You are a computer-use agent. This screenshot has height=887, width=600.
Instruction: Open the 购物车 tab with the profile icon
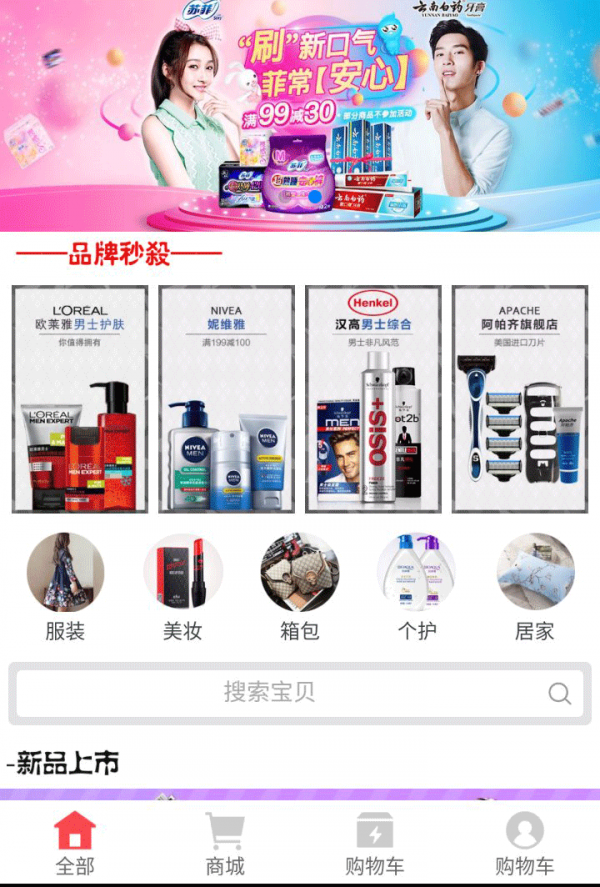pyautogui.click(x=524, y=844)
